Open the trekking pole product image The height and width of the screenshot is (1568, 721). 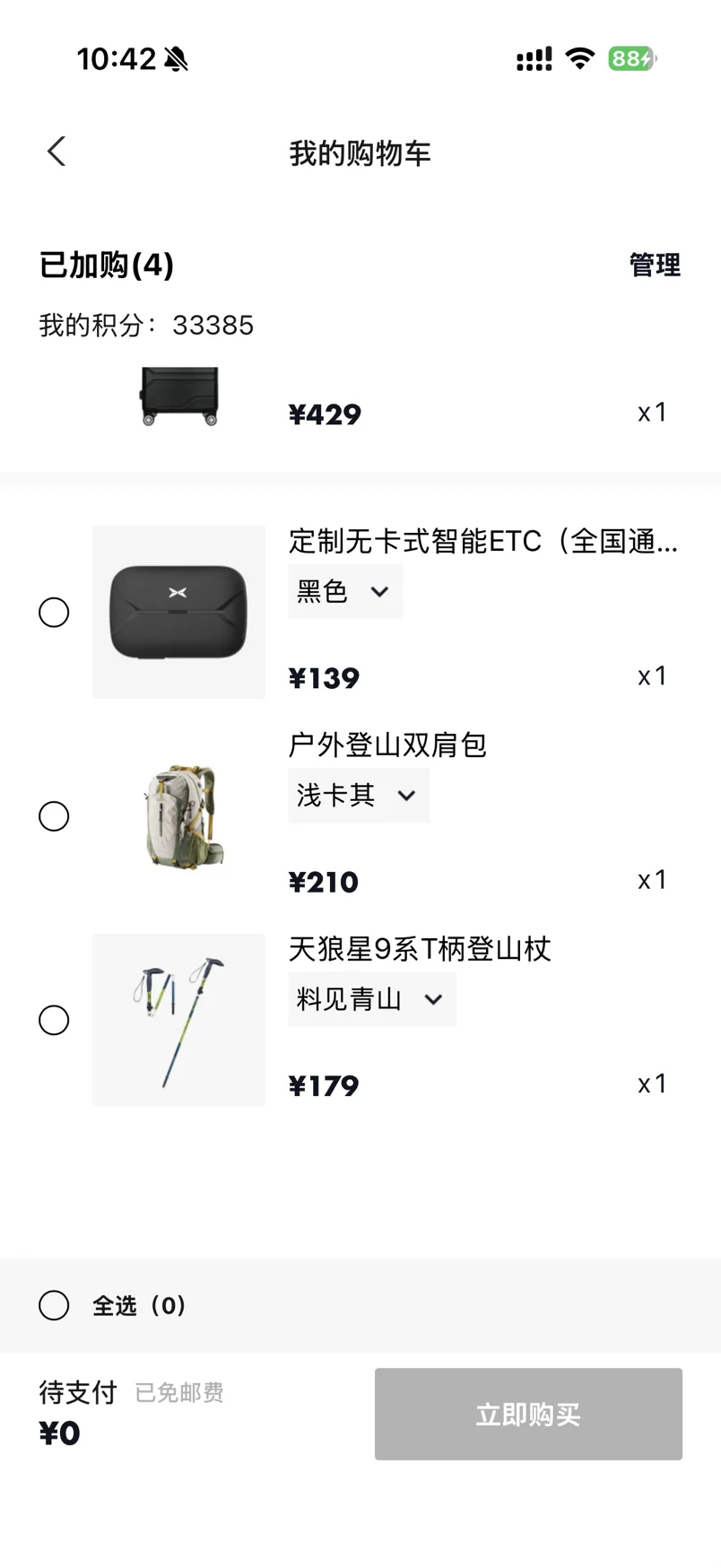pos(178,1020)
